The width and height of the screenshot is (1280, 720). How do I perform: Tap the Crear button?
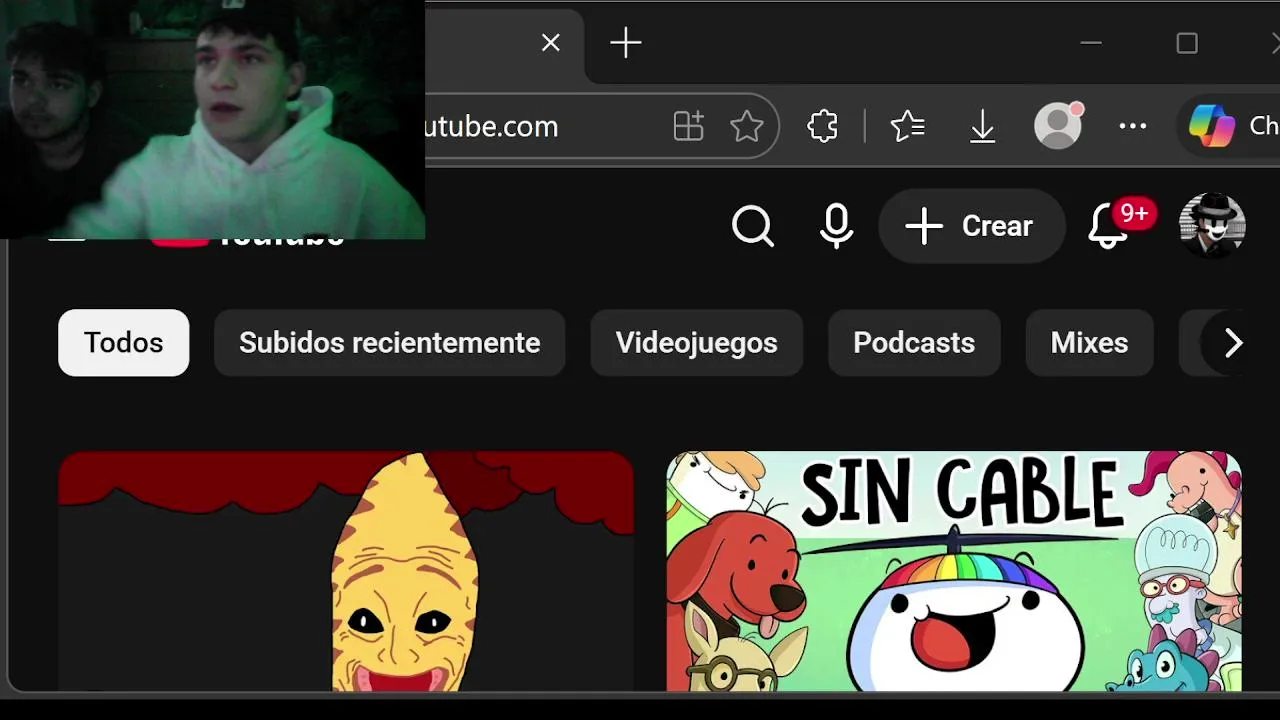point(970,226)
